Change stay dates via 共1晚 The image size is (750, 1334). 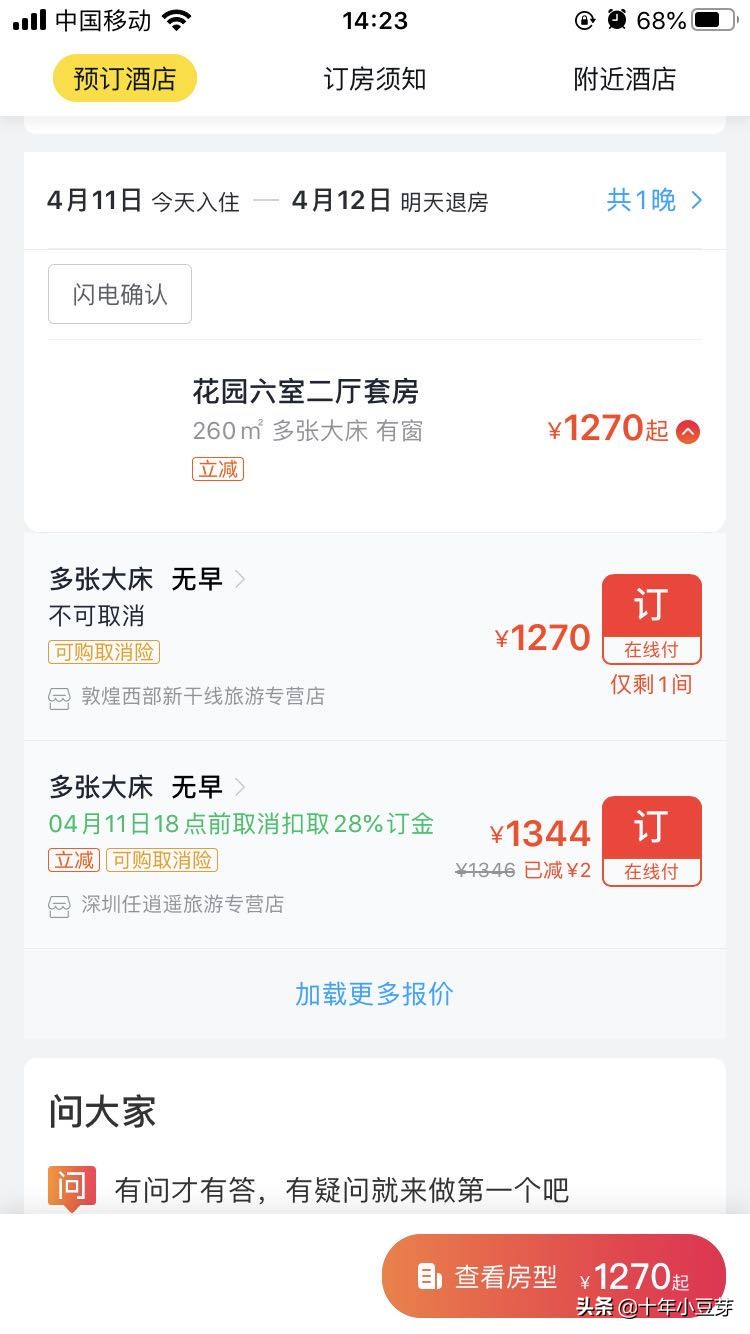point(655,200)
